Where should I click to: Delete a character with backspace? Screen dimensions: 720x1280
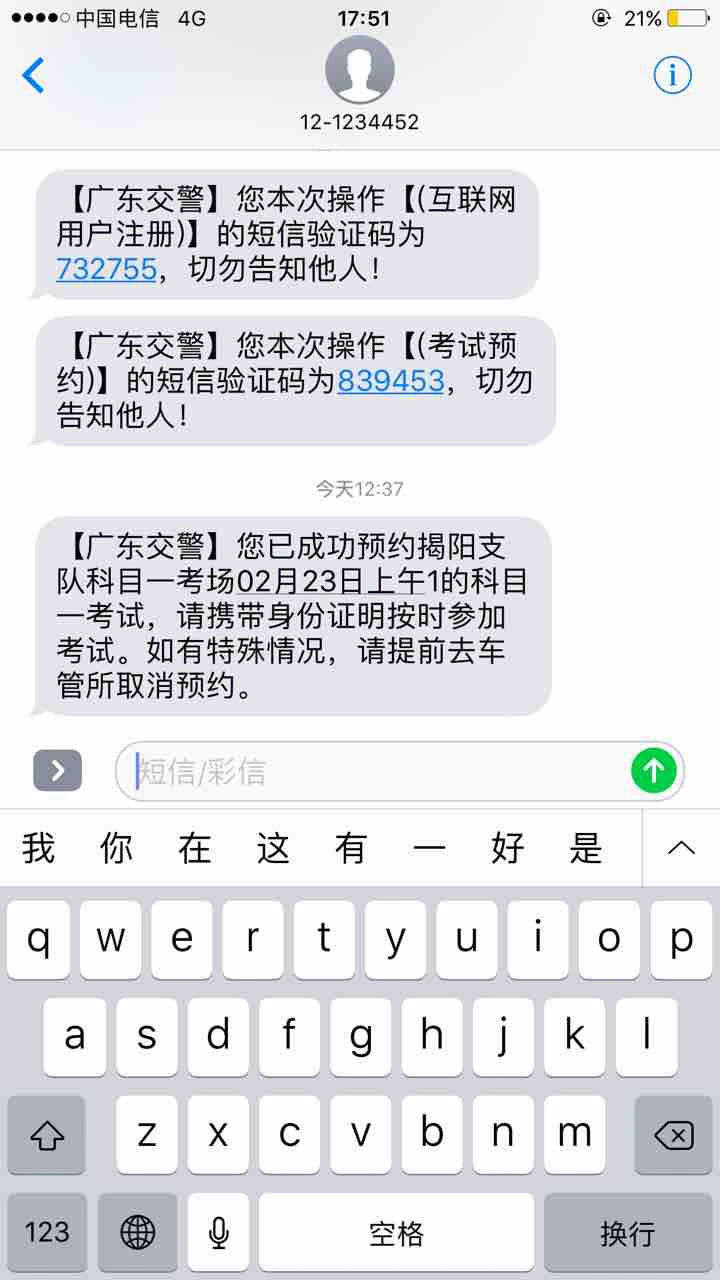[673, 1134]
